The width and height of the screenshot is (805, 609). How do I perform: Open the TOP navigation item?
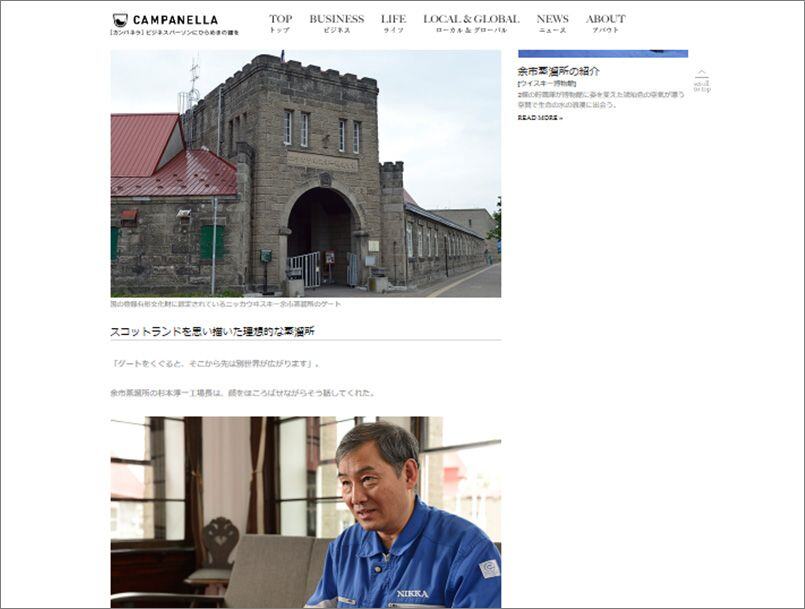click(x=280, y=22)
